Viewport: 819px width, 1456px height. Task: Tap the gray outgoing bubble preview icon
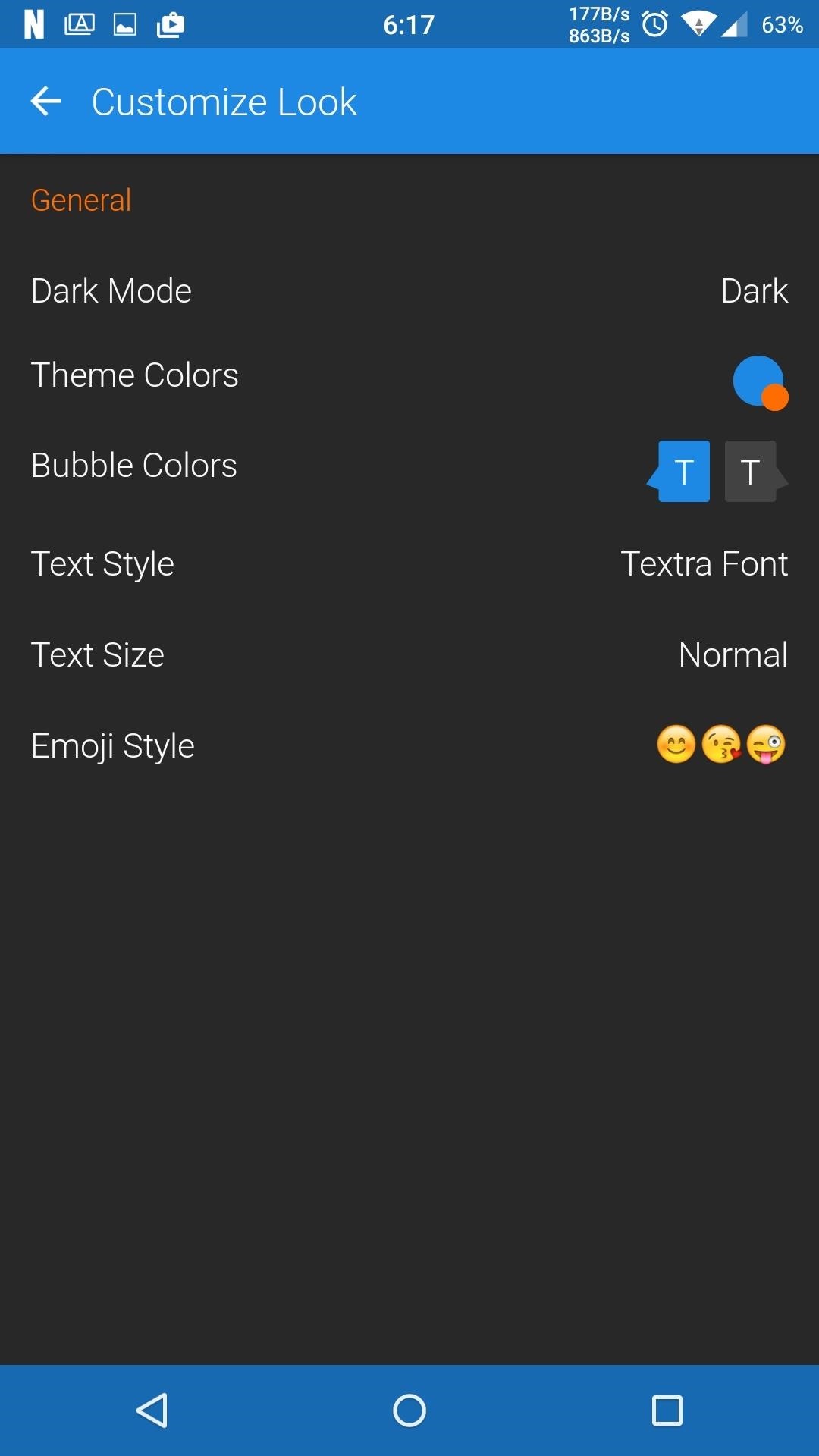tap(749, 472)
